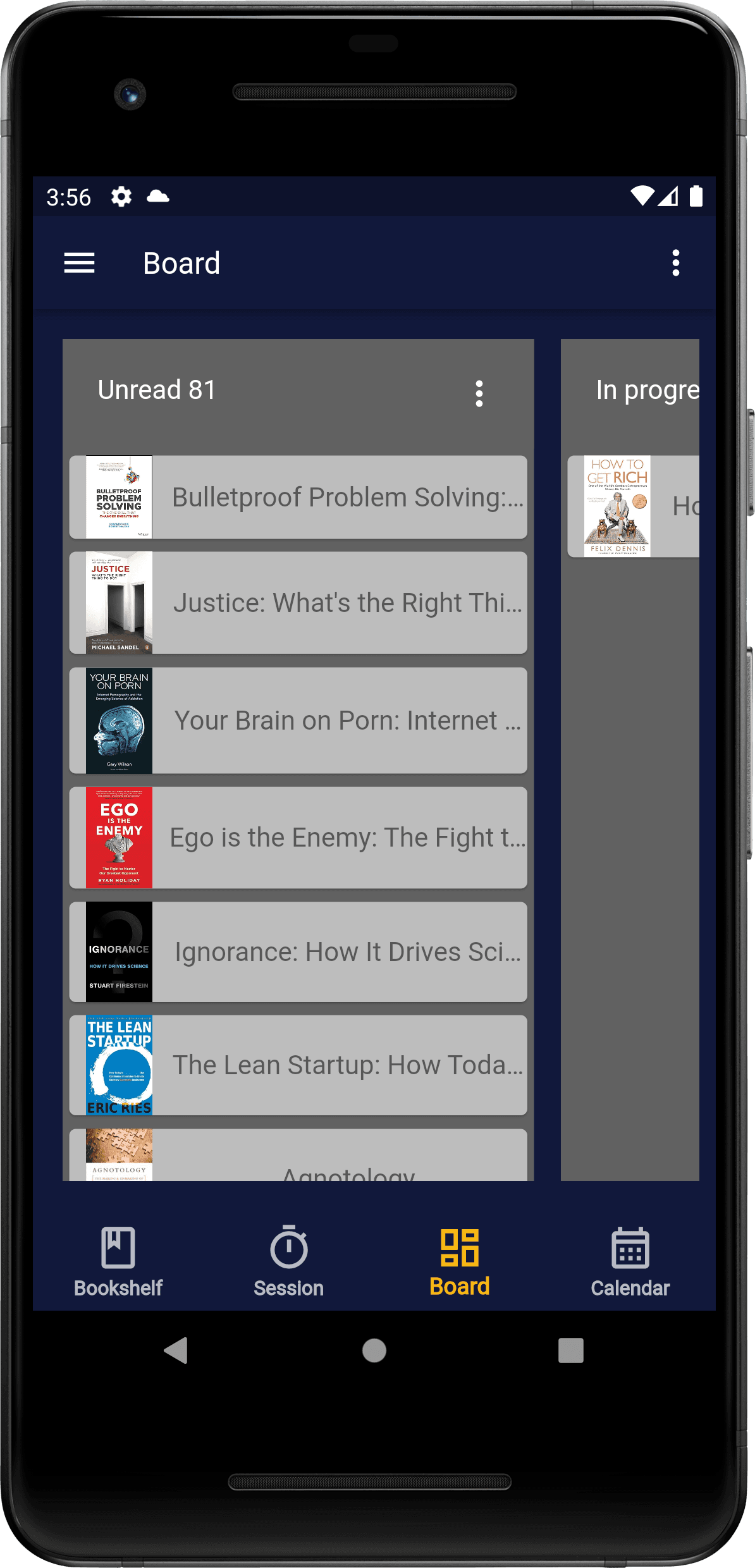Open the Ego is the Enemy card

click(298, 838)
